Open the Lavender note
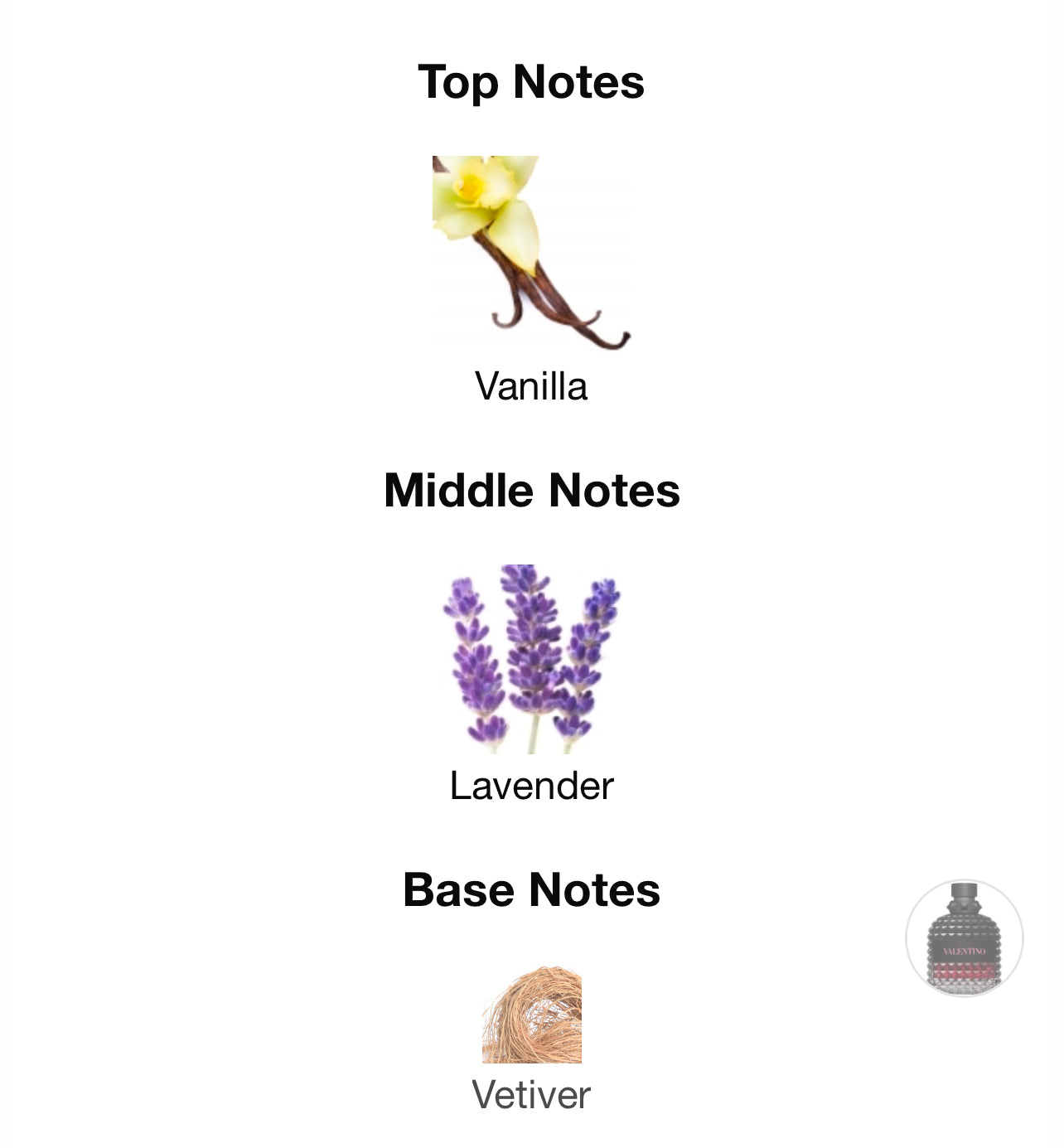 point(531,659)
